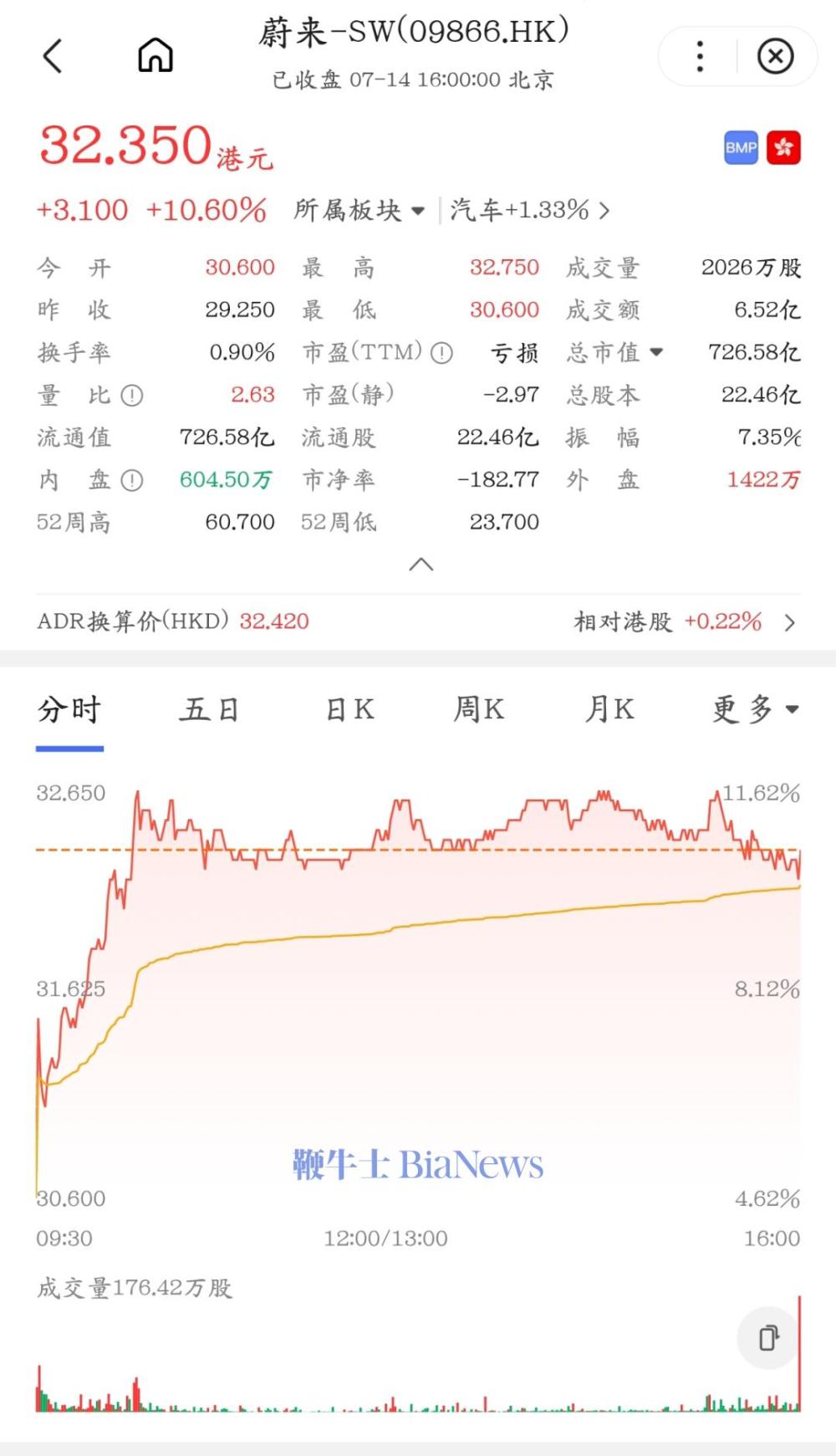Switch to the 月K chart tab
The height and width of the screenshot is (1456, 836).
(609, 709)
